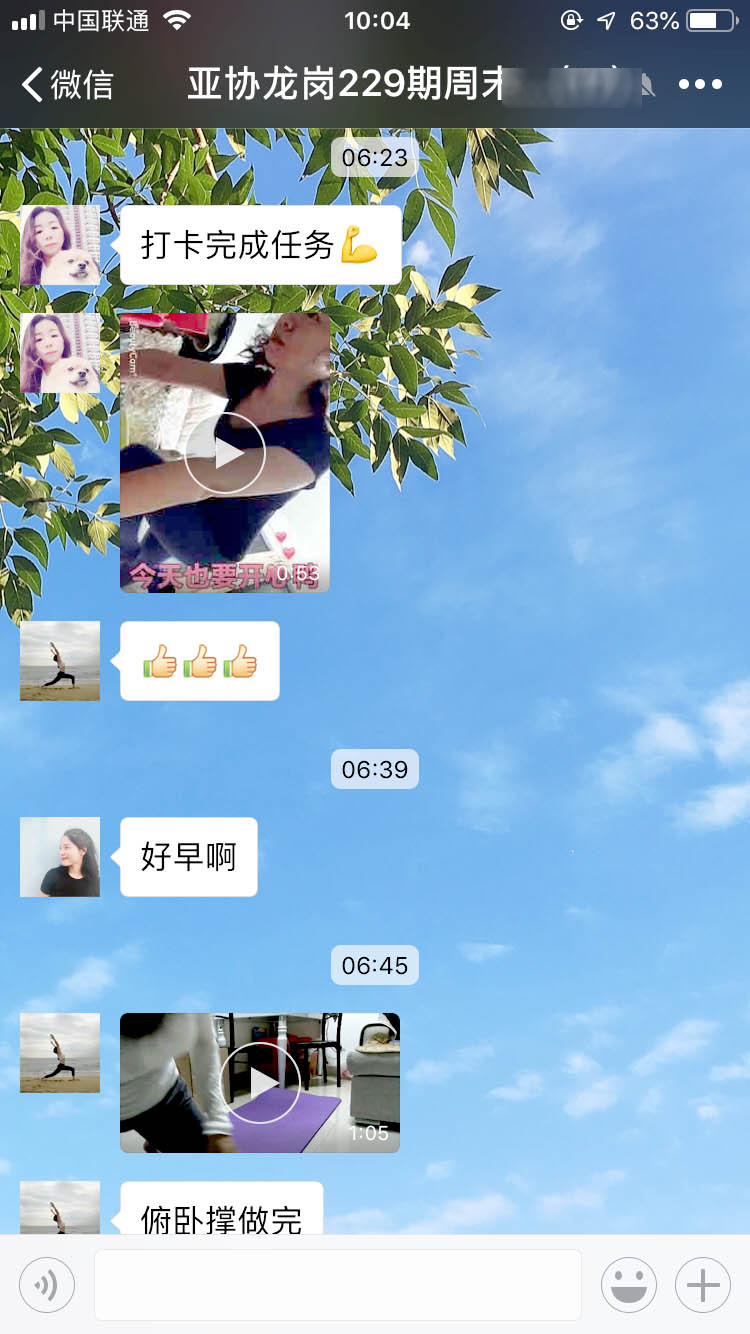Viewport: 750px width, 1334px height.
Task: Play the 1:05 yoga mat video
Action: 260,1083
